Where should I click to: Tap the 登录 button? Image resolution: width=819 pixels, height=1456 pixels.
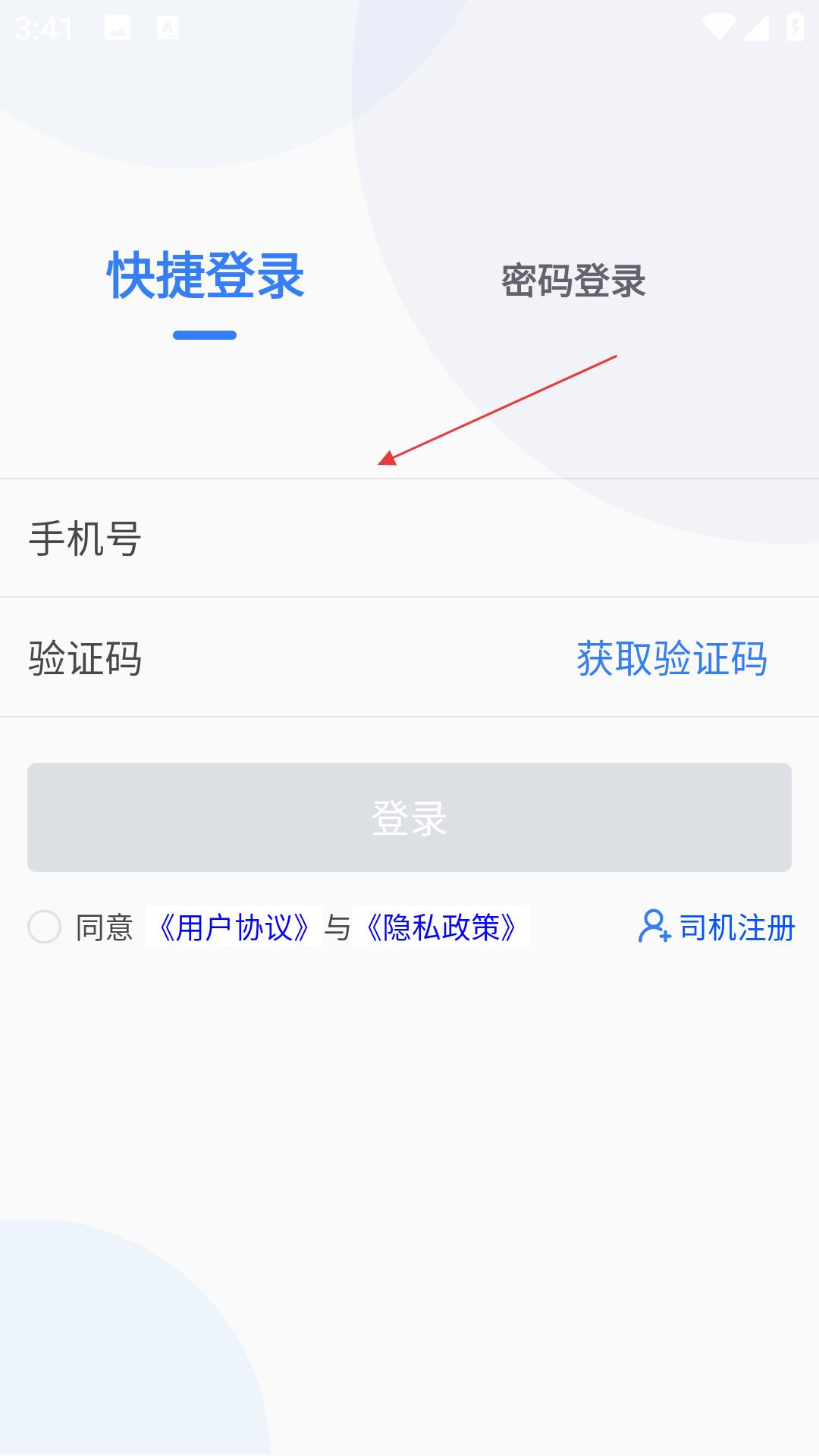point(409,817)
